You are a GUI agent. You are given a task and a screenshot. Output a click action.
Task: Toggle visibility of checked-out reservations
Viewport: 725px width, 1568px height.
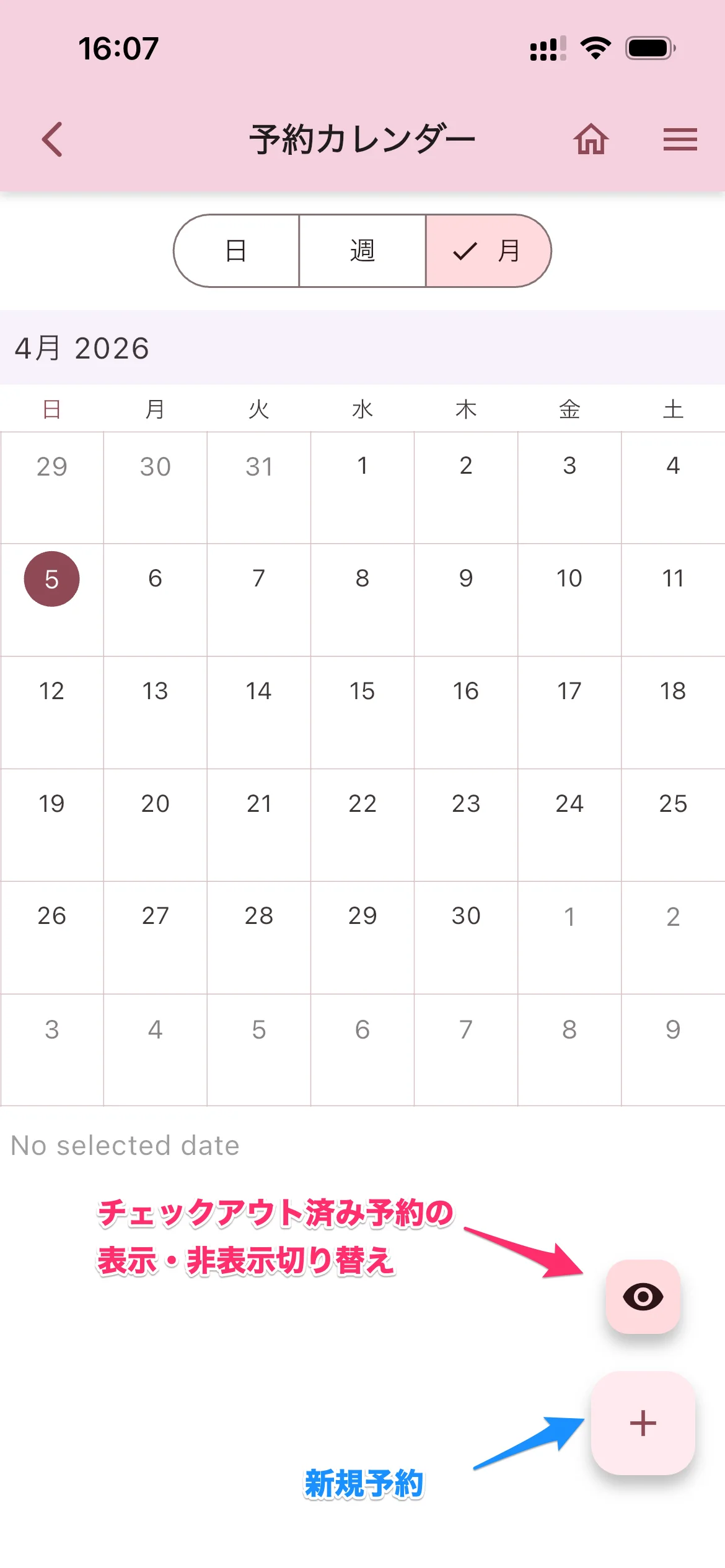[643, 1297]
